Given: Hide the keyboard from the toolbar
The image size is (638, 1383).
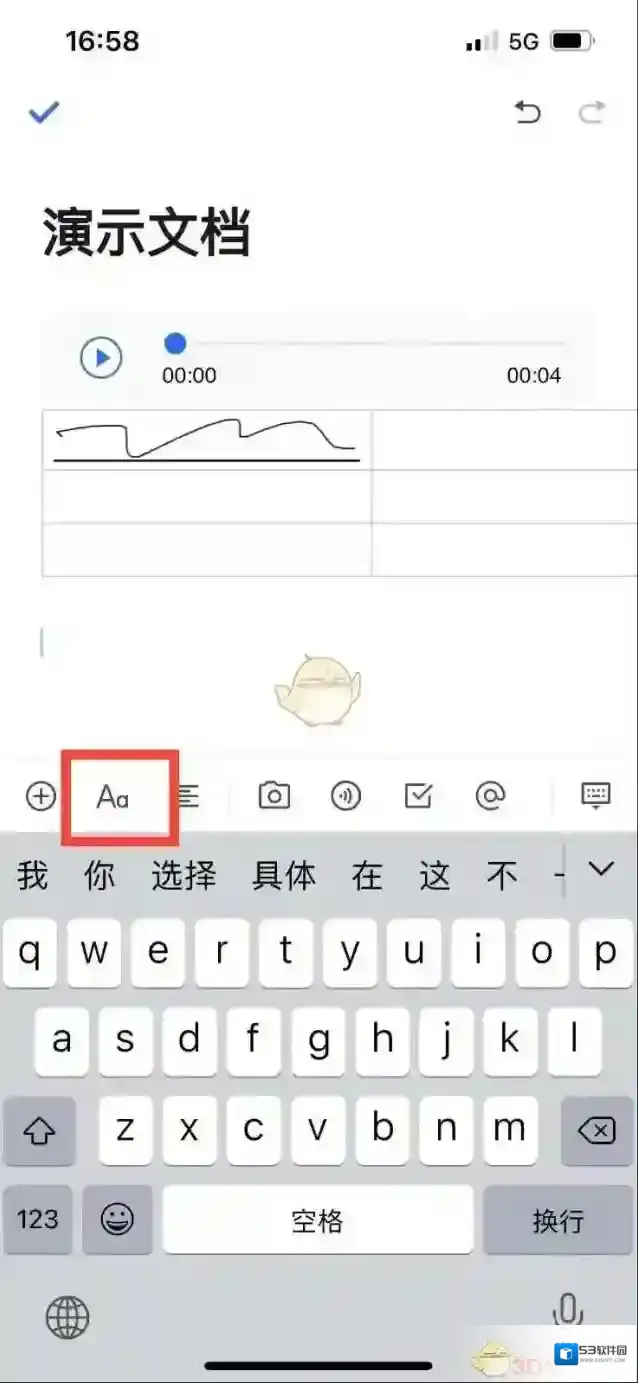Looking at the screenshot, I should (596, 796).
